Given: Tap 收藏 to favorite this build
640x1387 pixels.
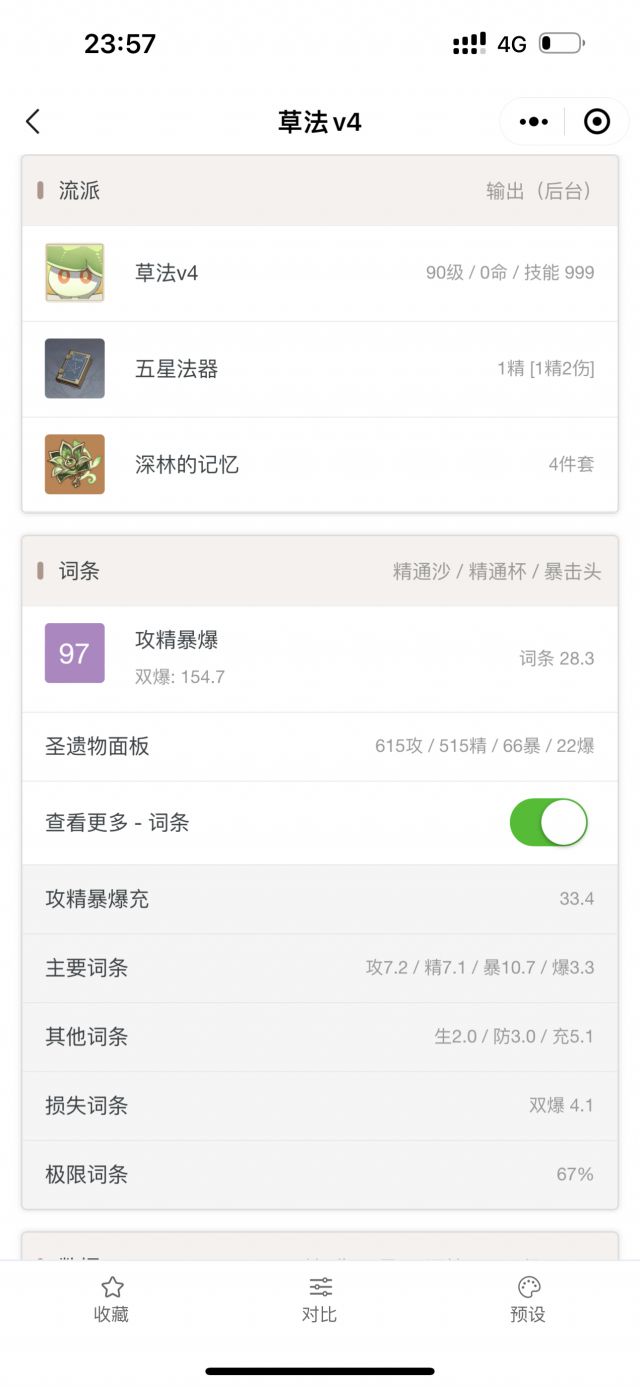Looking at the screenshot, I should click(112, 1299).
